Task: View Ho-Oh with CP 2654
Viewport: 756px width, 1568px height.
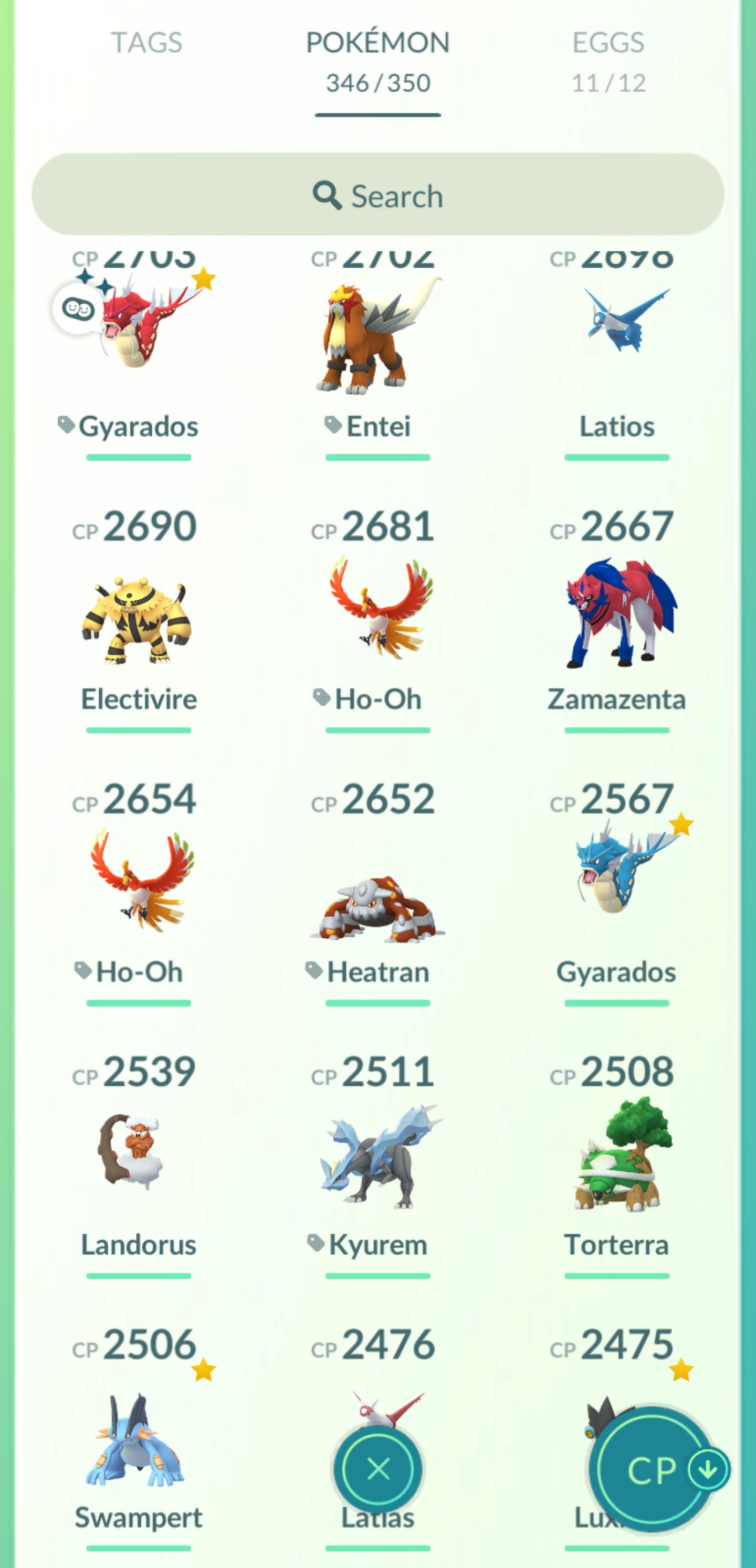Action: pos(139,883)
